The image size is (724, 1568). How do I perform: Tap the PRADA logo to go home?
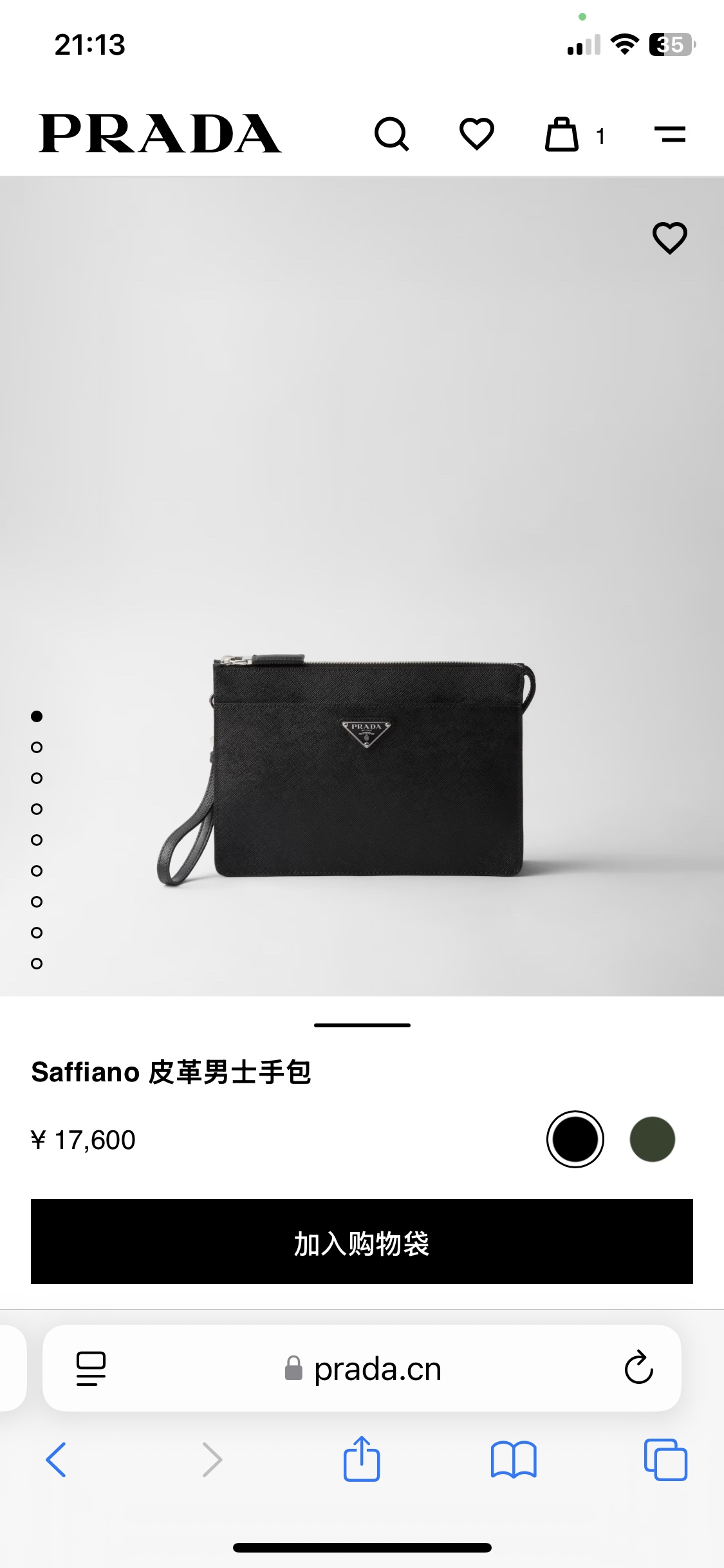160,134
